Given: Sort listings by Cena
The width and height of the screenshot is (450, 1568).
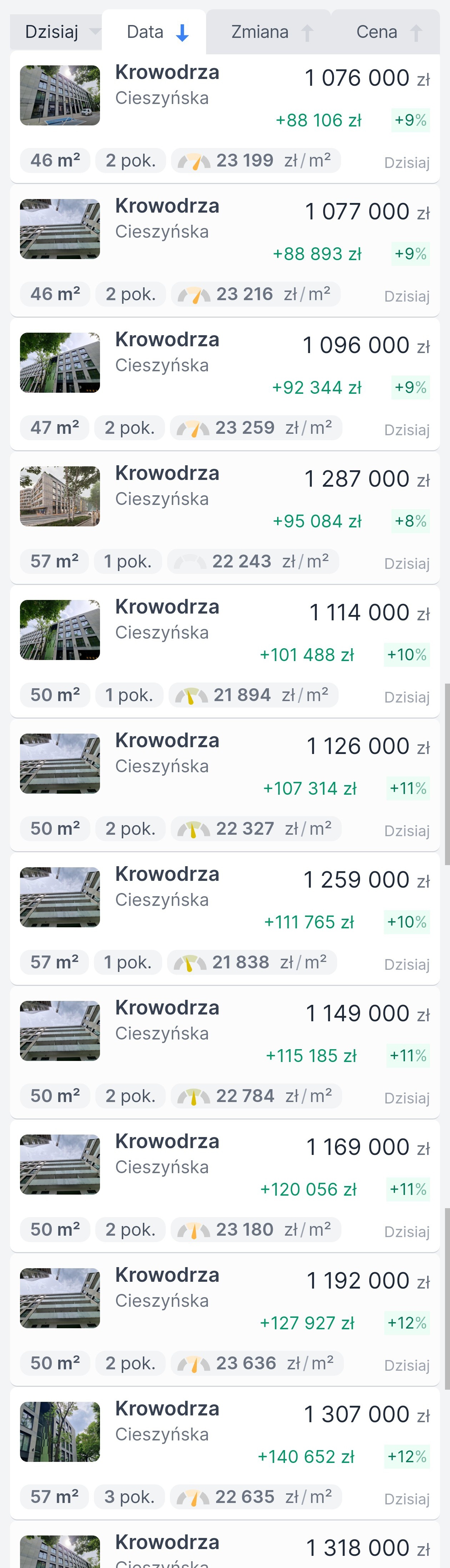Looking at the screenshot, I should pyautogui.click(x=387, y=32).
